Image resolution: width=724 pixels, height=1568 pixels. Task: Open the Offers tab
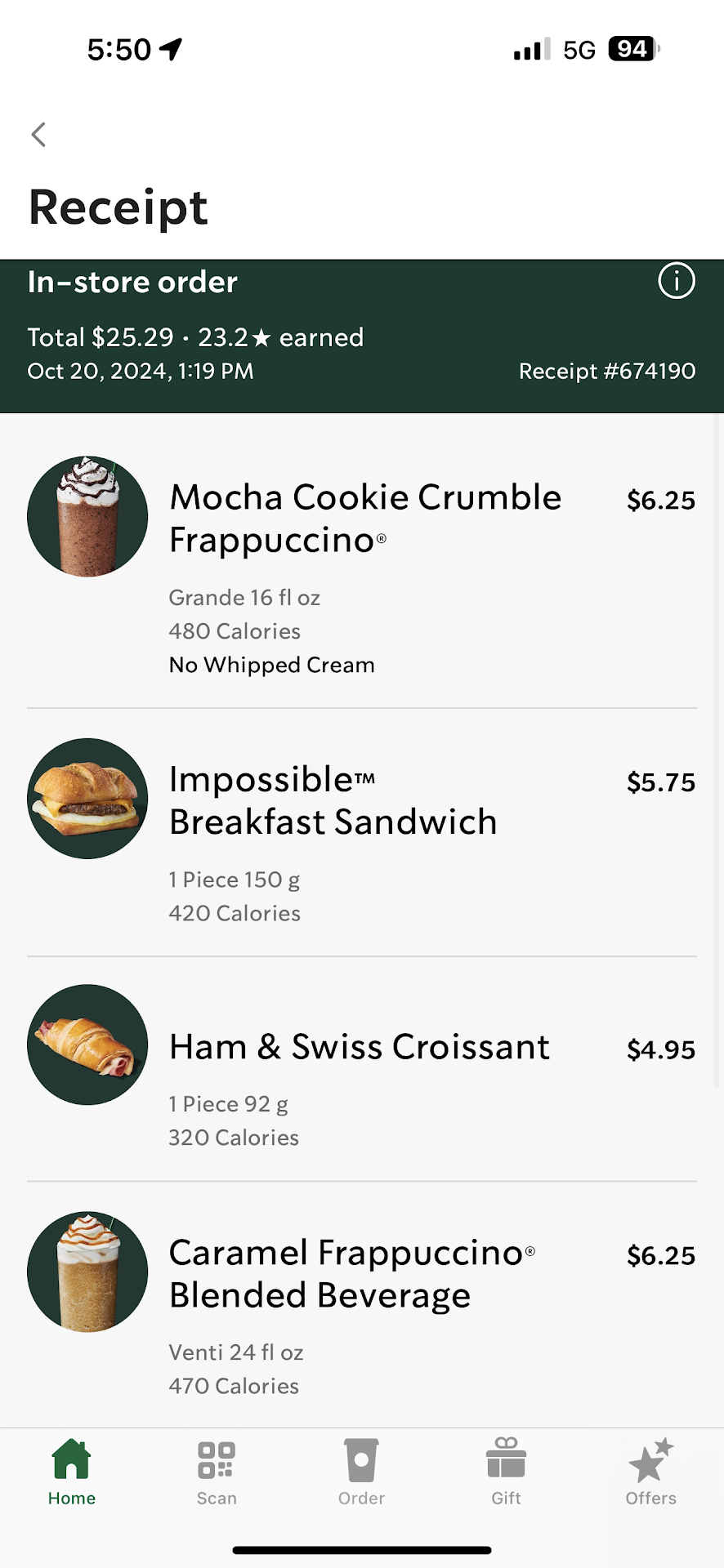650,1472
